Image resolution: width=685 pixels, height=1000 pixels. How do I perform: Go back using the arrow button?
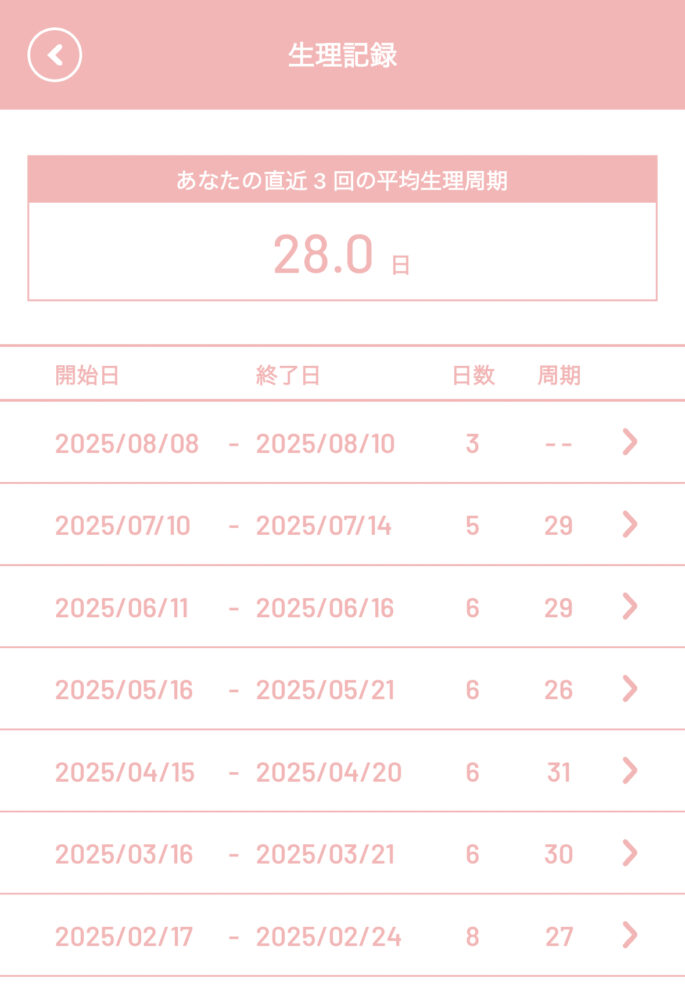point(55,55)
